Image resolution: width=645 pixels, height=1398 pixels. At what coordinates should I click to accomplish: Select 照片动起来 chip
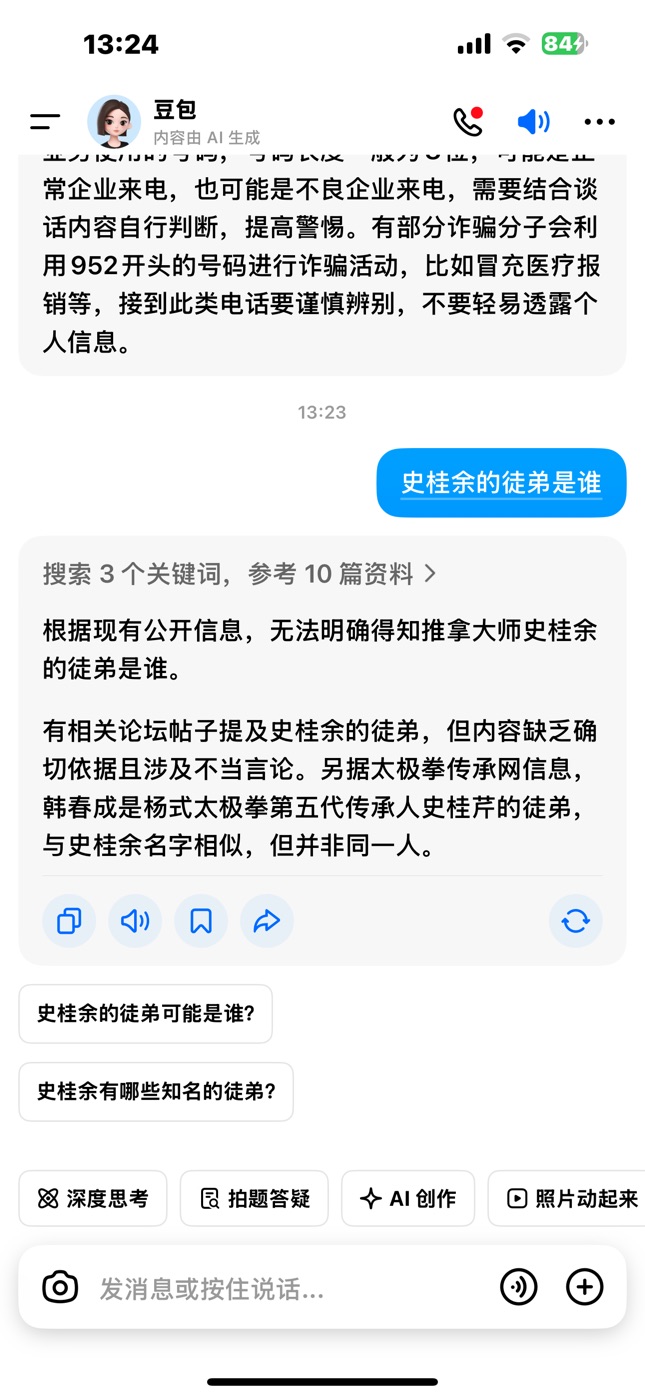coord(572,1198)
